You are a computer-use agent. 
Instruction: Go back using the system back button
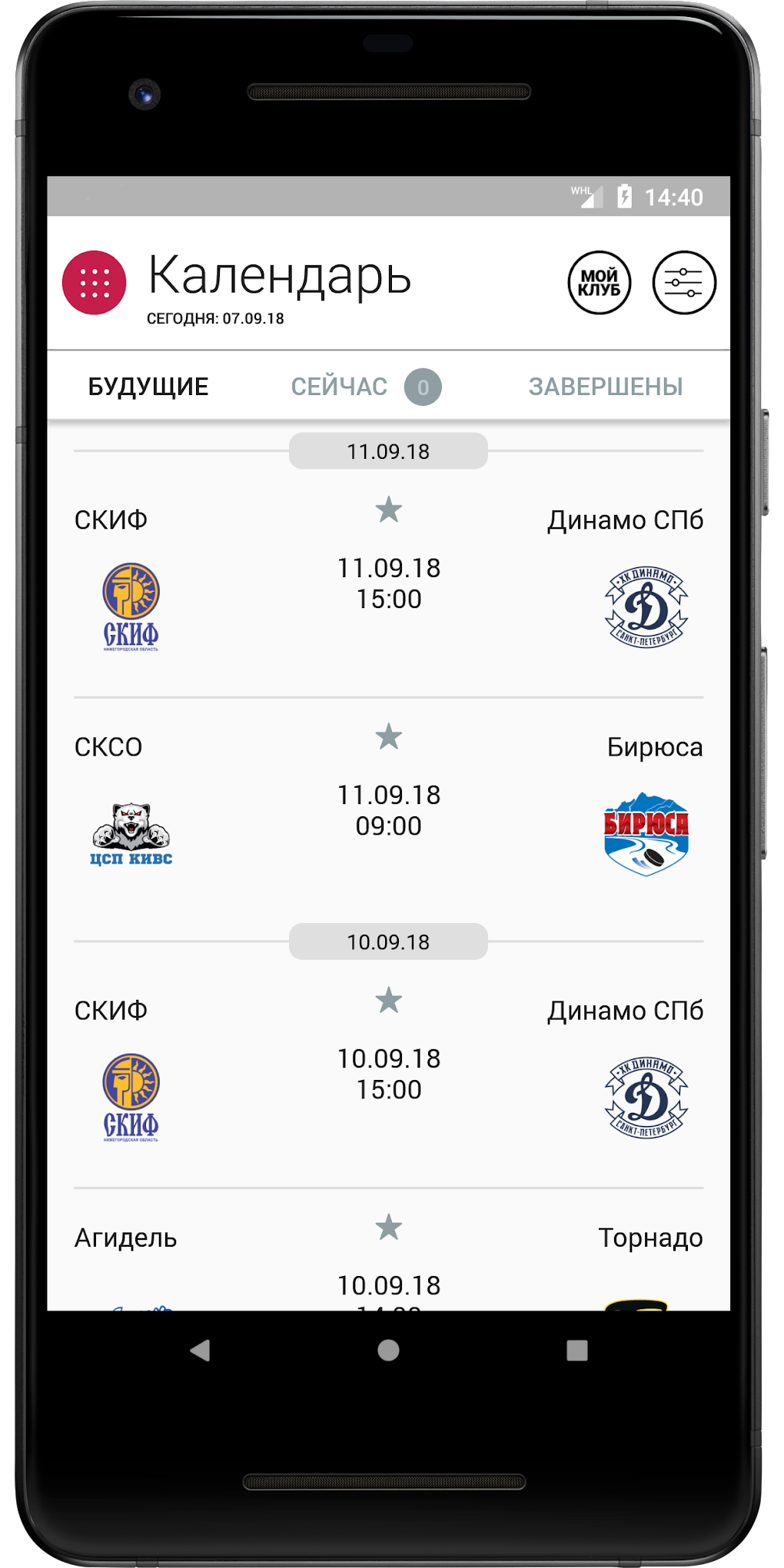(200, 1350)
